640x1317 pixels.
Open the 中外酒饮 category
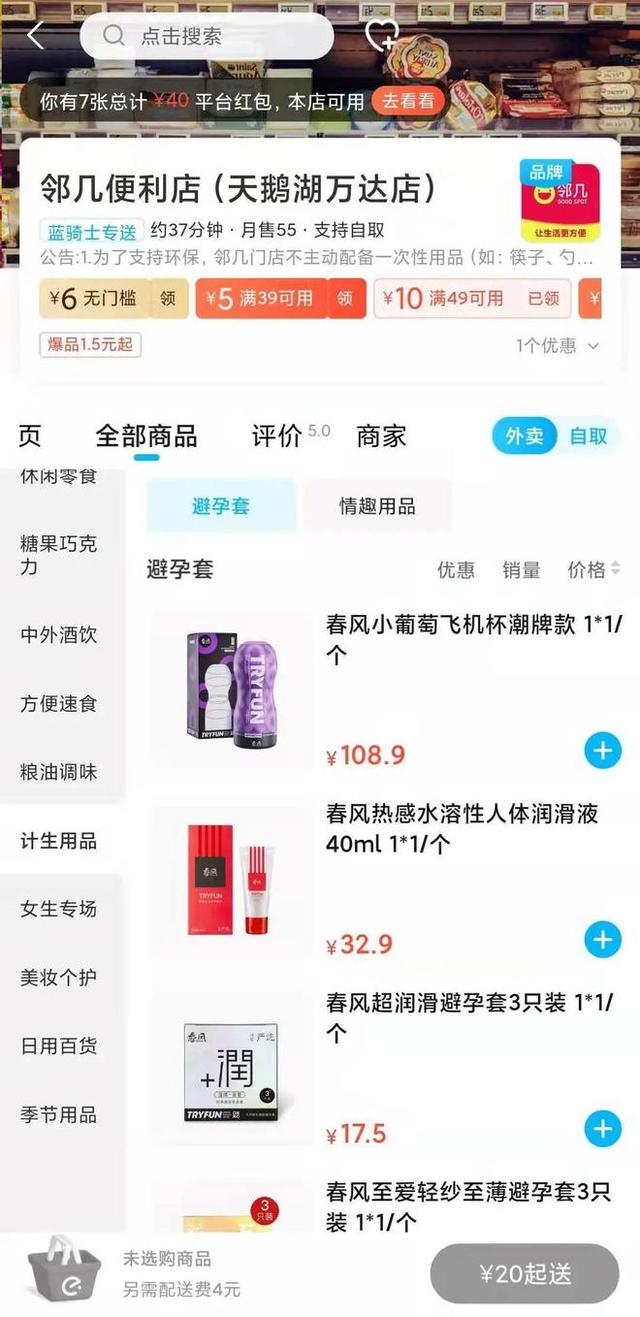[59, 635]
